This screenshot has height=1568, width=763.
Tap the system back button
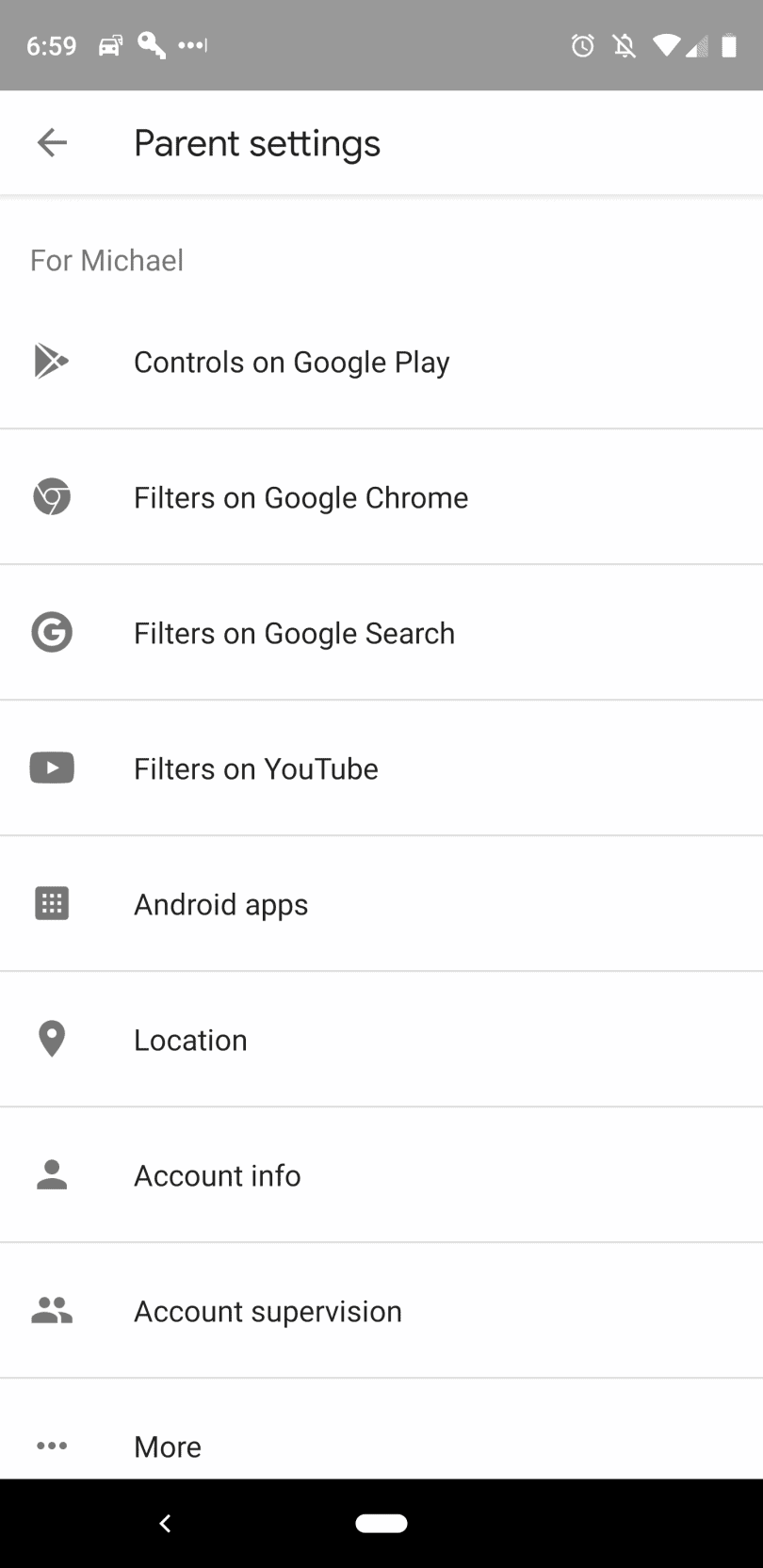point(165,1523)
